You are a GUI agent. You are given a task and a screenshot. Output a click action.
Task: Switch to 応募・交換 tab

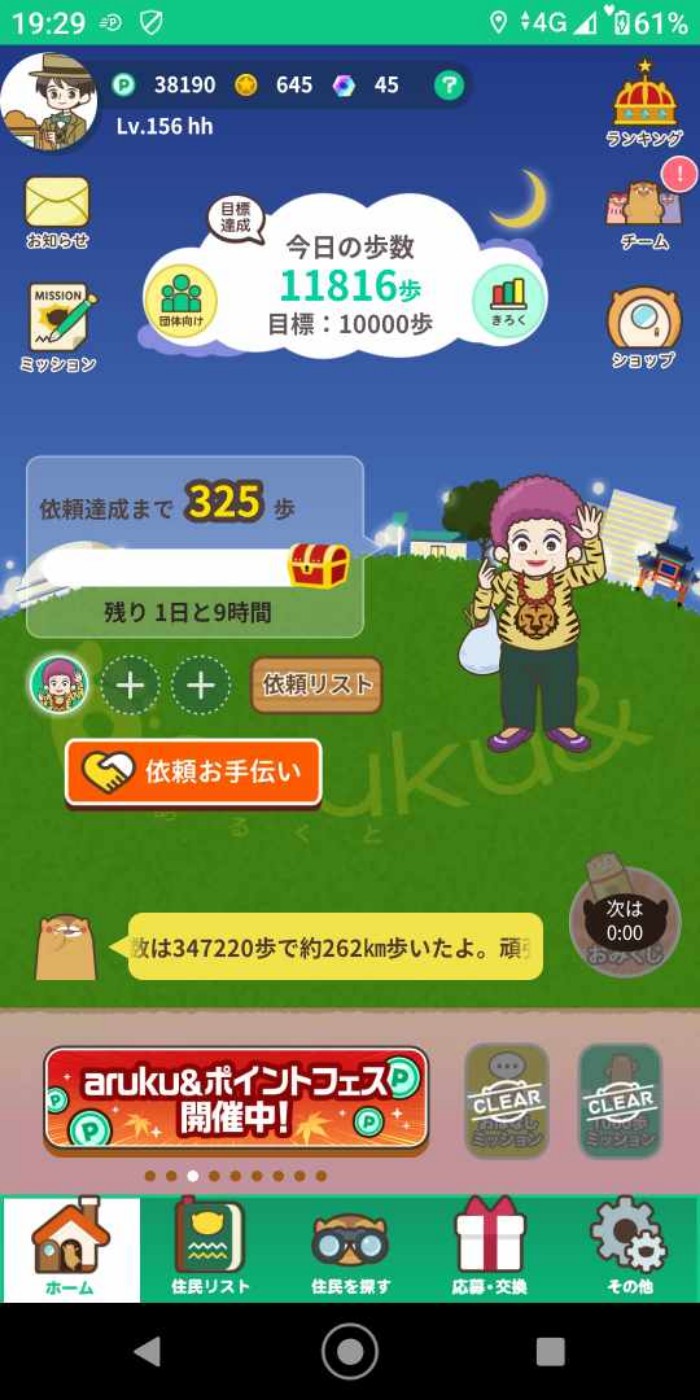[x=489, y=1249]
